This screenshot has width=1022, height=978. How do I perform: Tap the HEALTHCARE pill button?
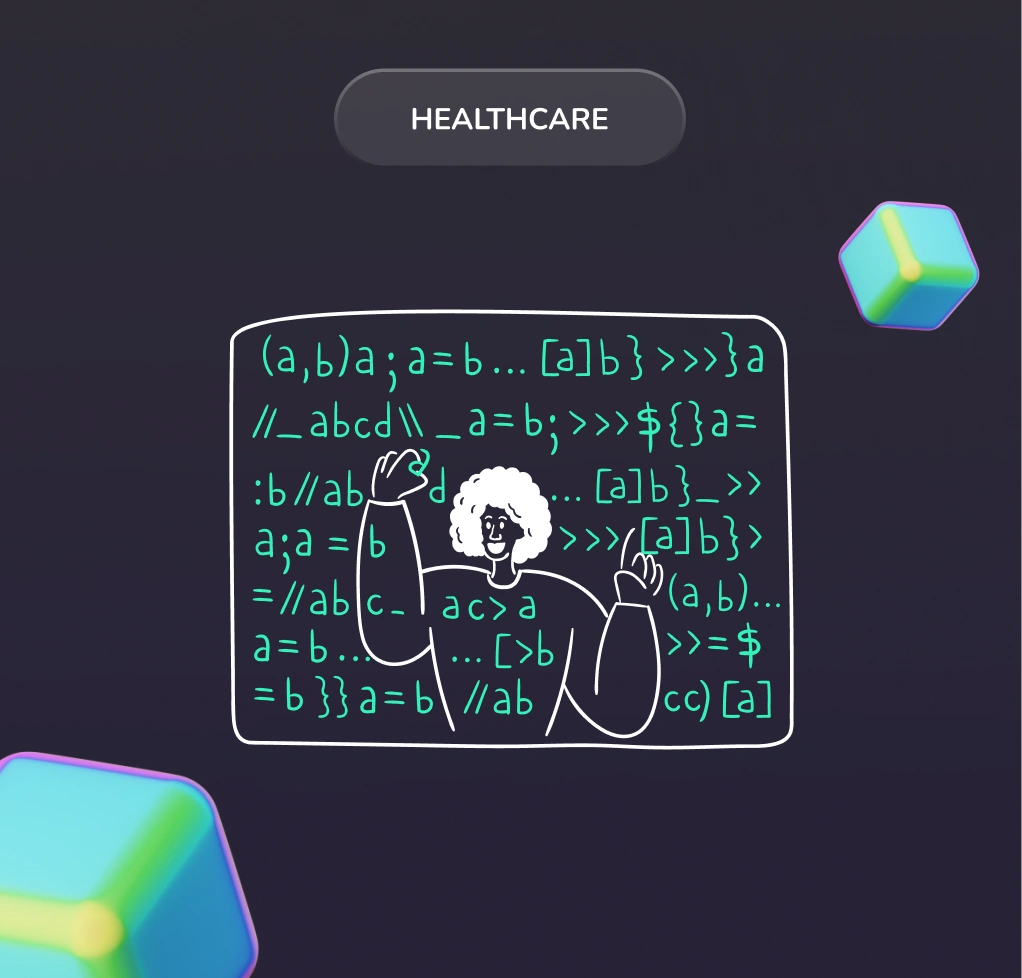(509, 119)
